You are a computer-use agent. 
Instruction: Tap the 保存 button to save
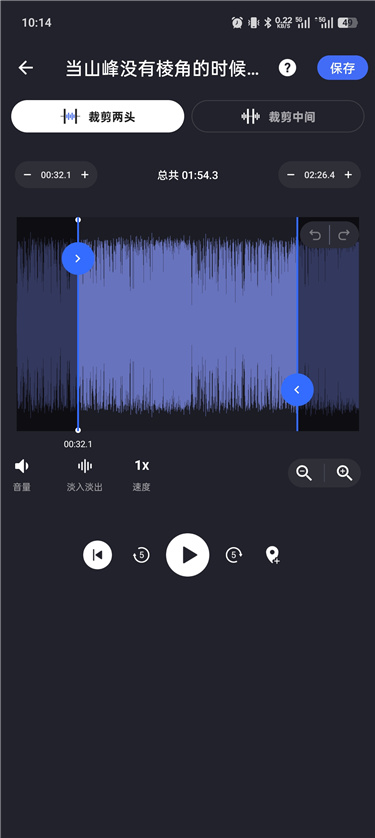click(342, 68)
